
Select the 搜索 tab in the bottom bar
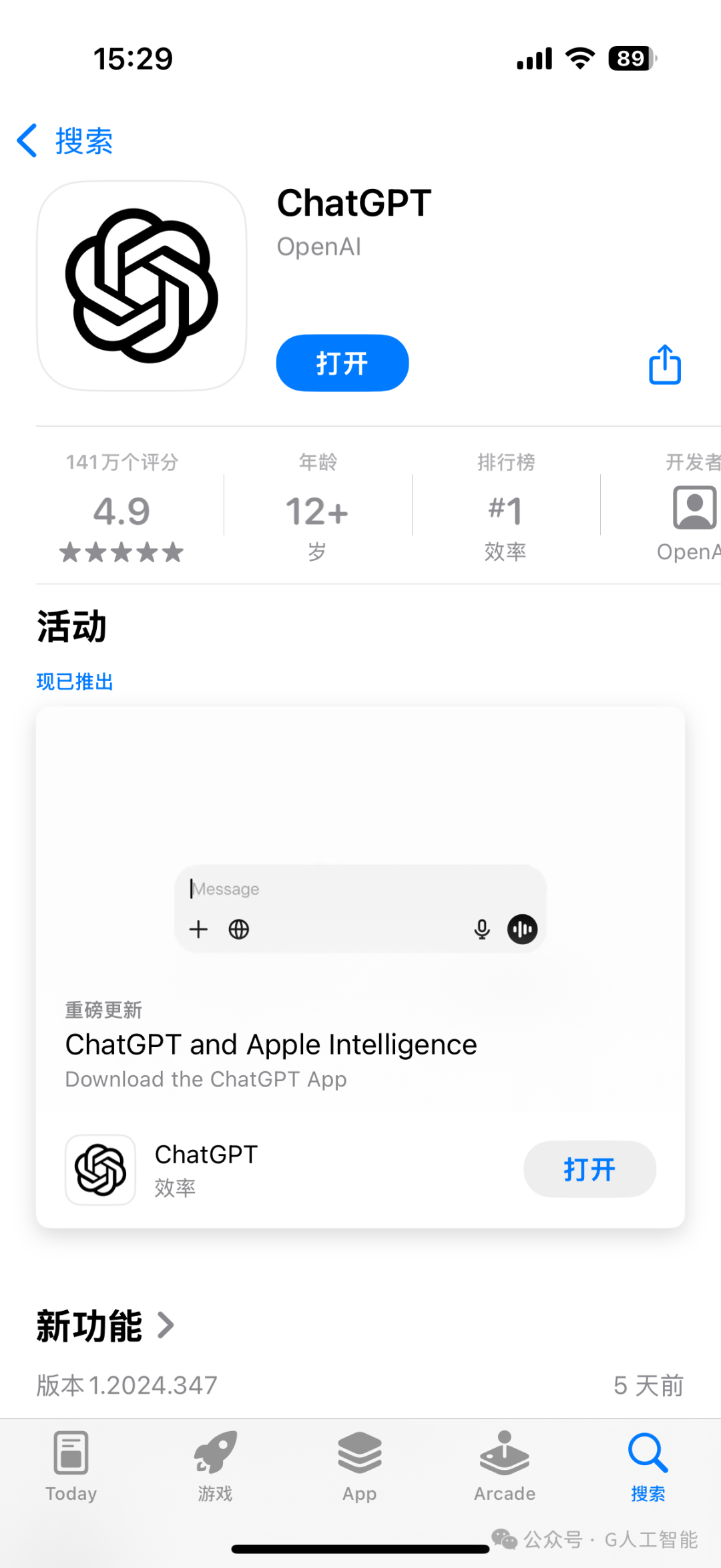tap(648, 1466)
